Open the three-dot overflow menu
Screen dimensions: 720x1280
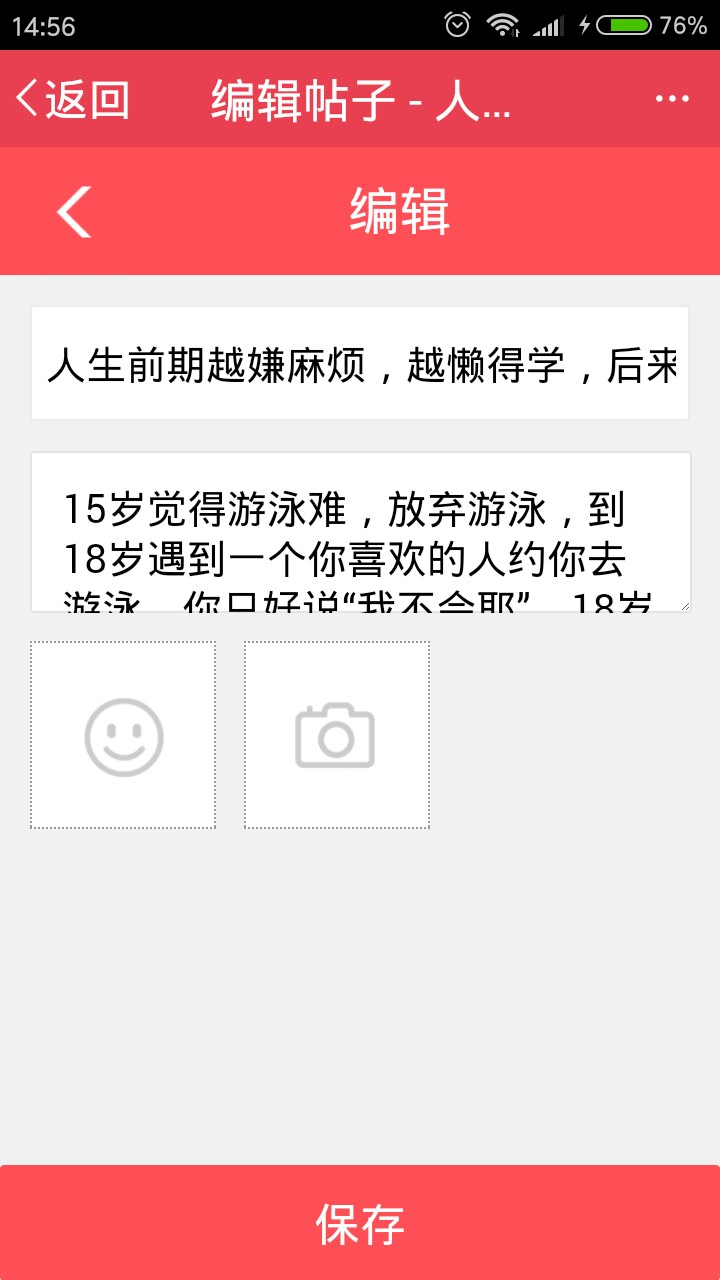coord(672,99)
